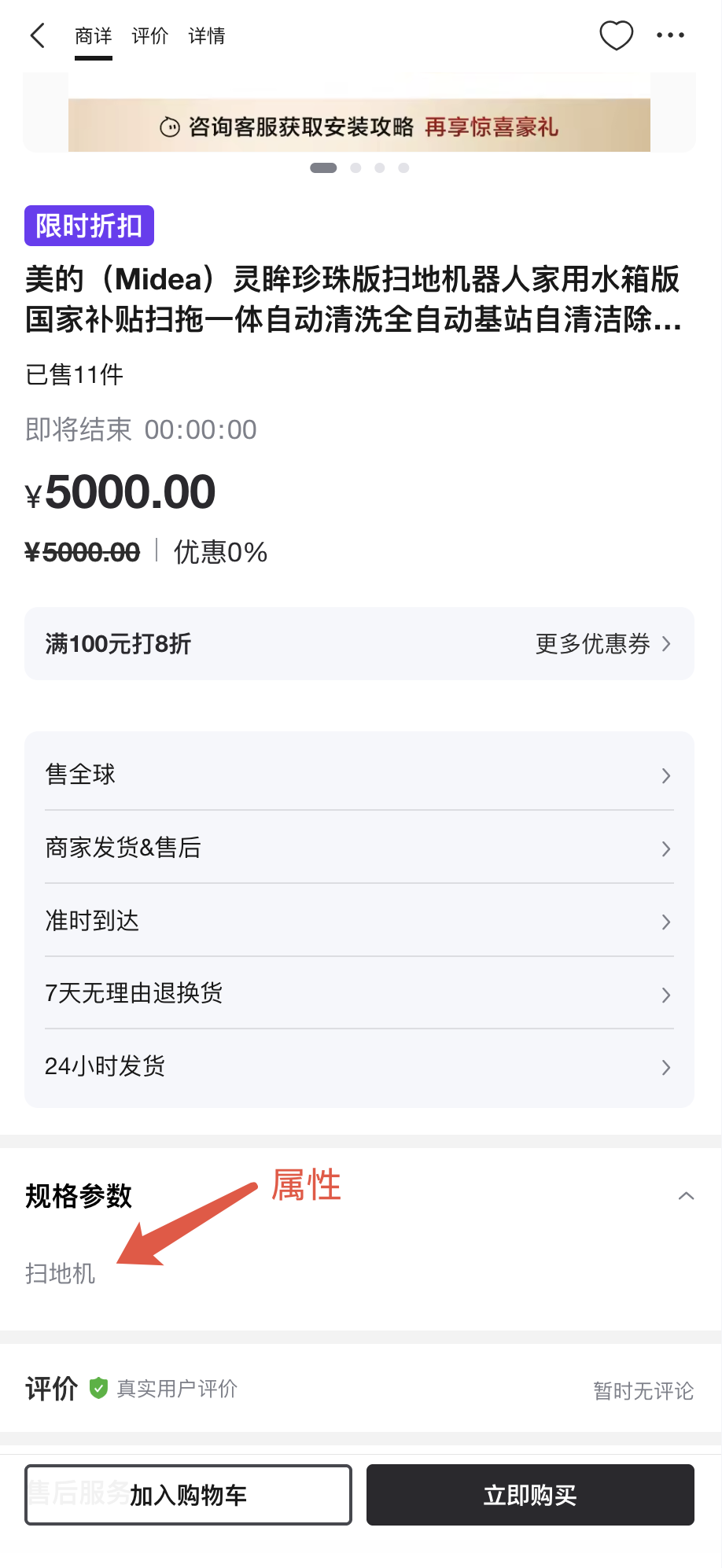The width and height of the screenshot is (722, 1568).
Task: Switch to the 详情 tab
Action: point(207,36)
